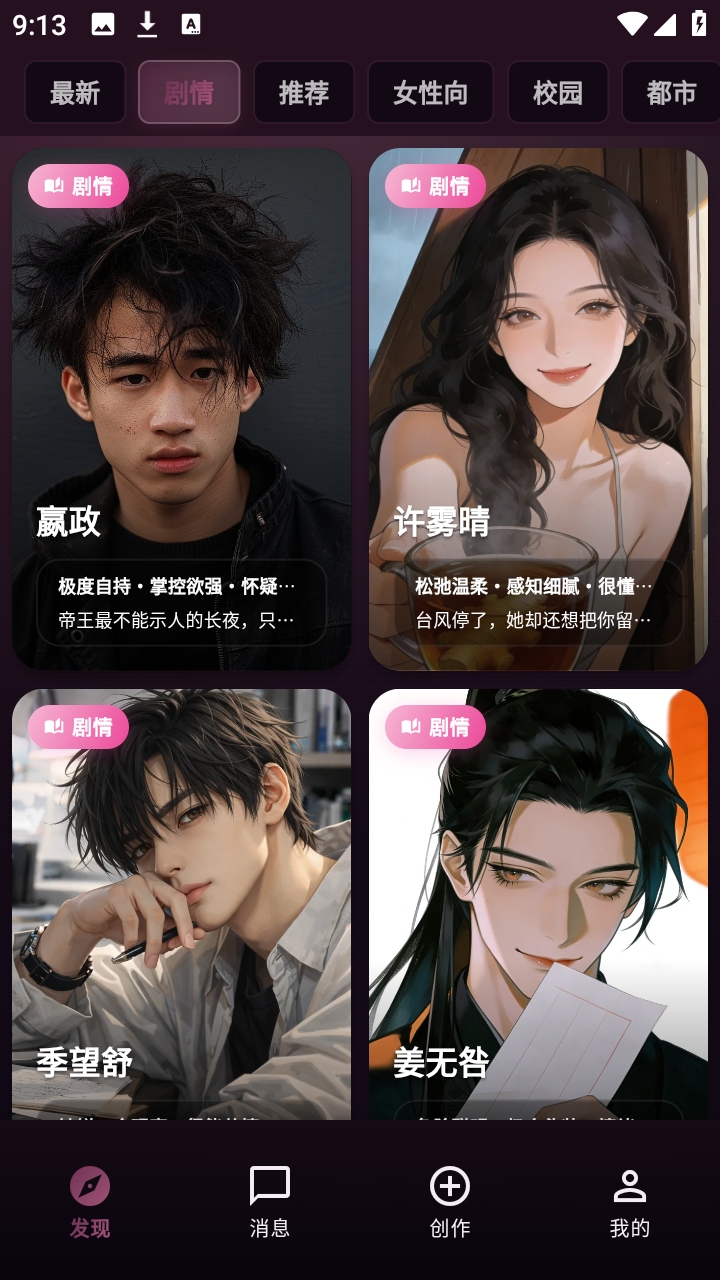The image size is (720, 1280).
Task: Select the 剧情 category tab
Action: (x=189, y=93)
